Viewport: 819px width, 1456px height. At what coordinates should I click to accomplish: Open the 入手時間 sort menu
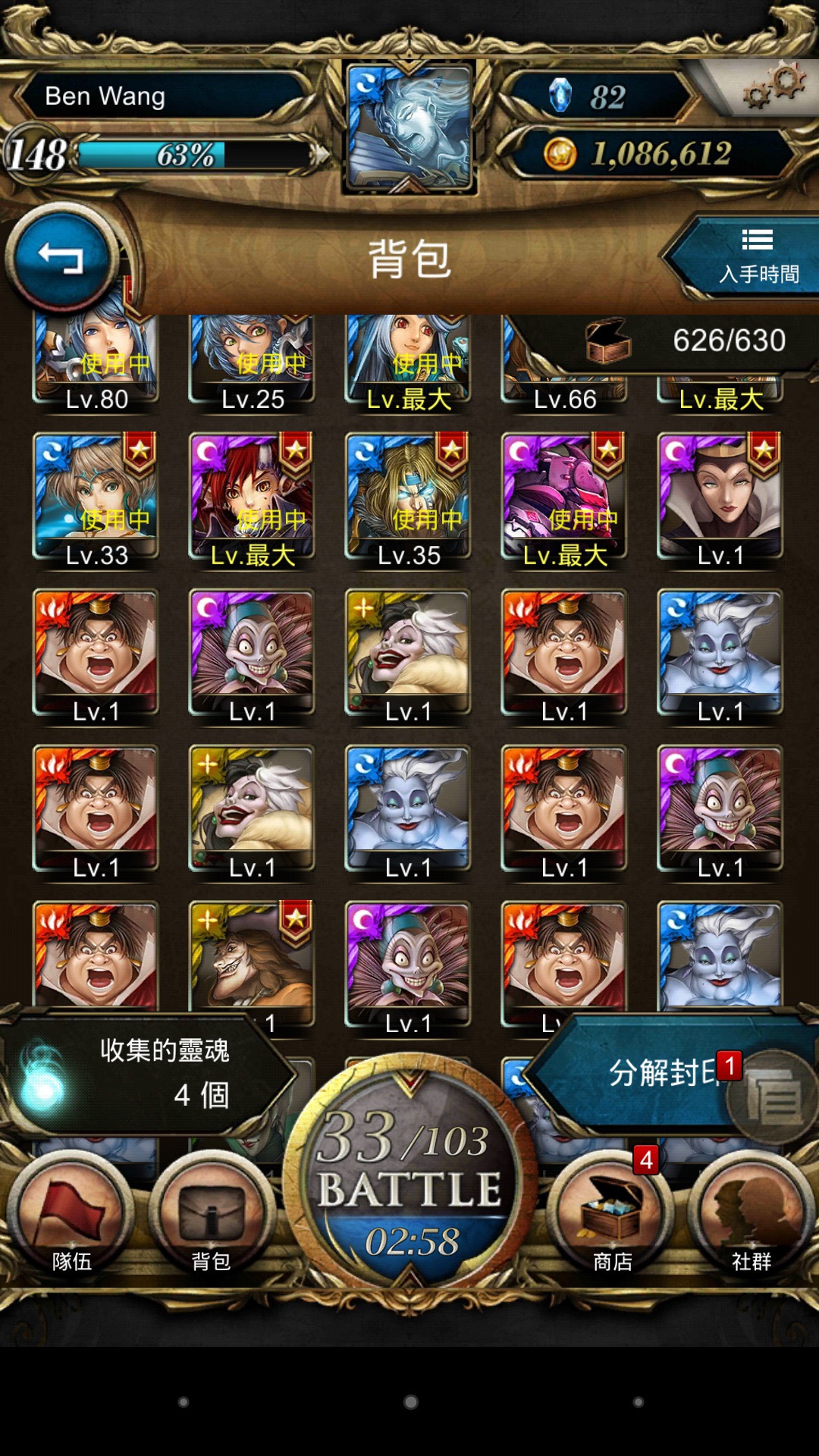point(751,258)
